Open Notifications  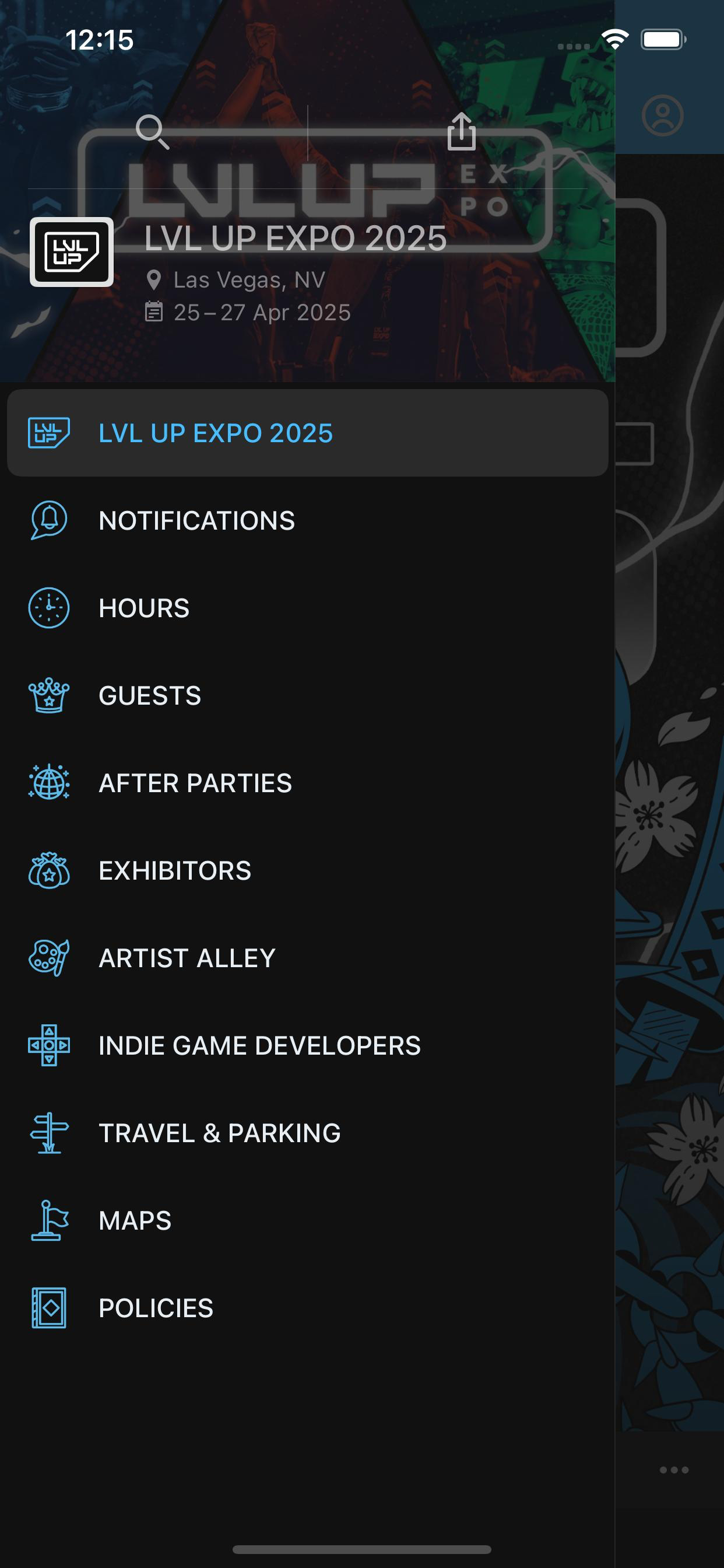(x=307, y=520)
